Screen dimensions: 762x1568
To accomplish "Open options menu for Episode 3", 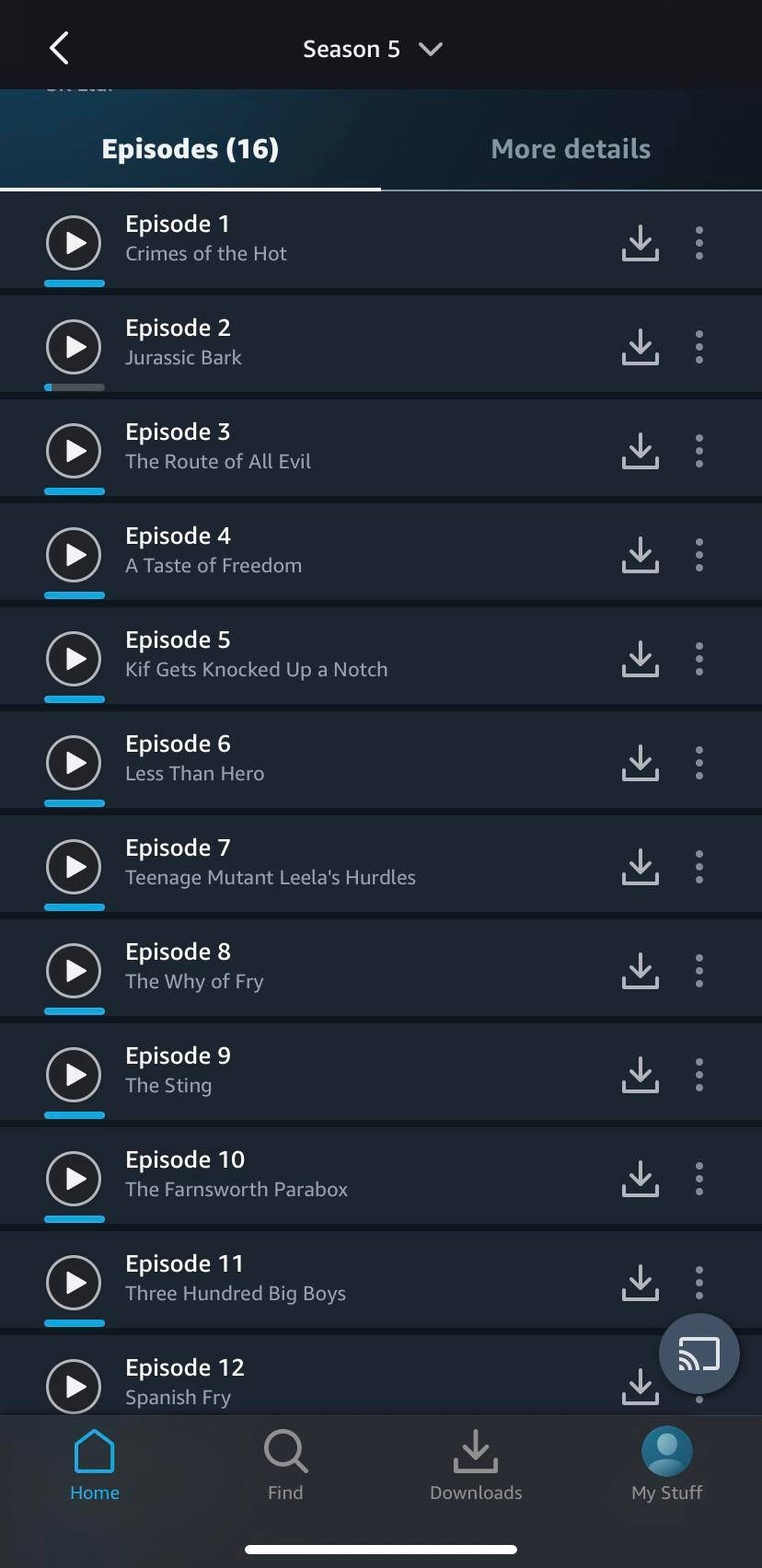I will pyautogui.click(x=698, y=451).
